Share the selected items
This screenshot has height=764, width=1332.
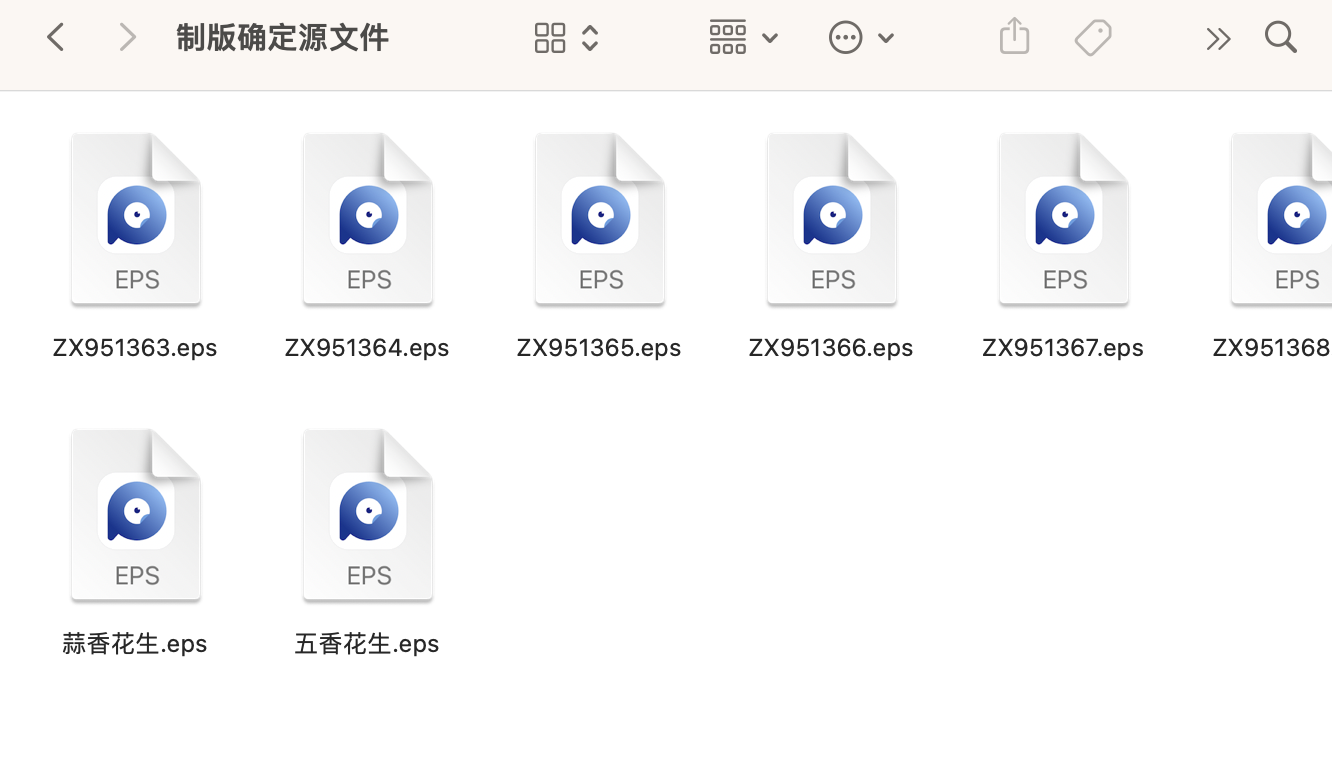click(x=1014, y=37)
